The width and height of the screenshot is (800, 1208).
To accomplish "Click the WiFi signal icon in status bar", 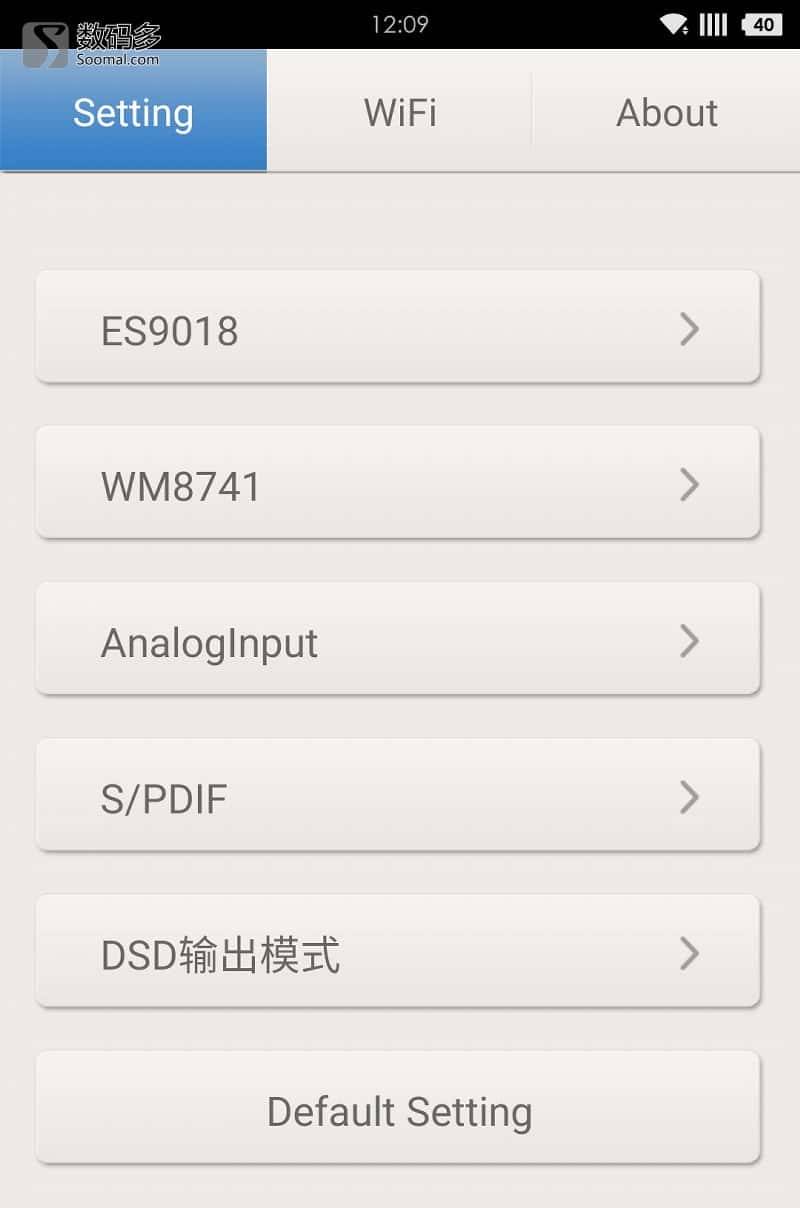I will pos(672,22).
